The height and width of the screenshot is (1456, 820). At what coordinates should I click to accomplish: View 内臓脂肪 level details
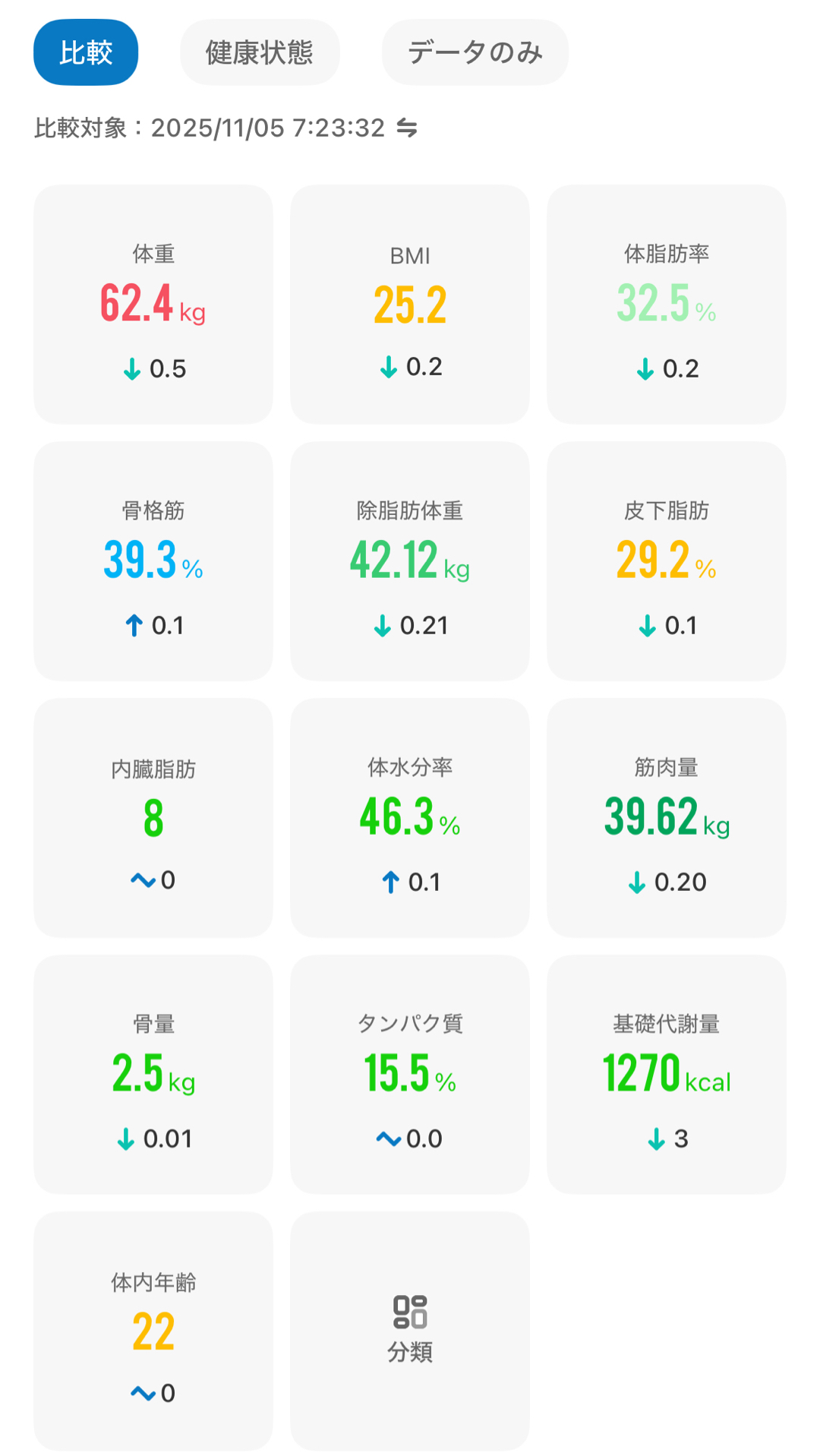tap(153, 818)
